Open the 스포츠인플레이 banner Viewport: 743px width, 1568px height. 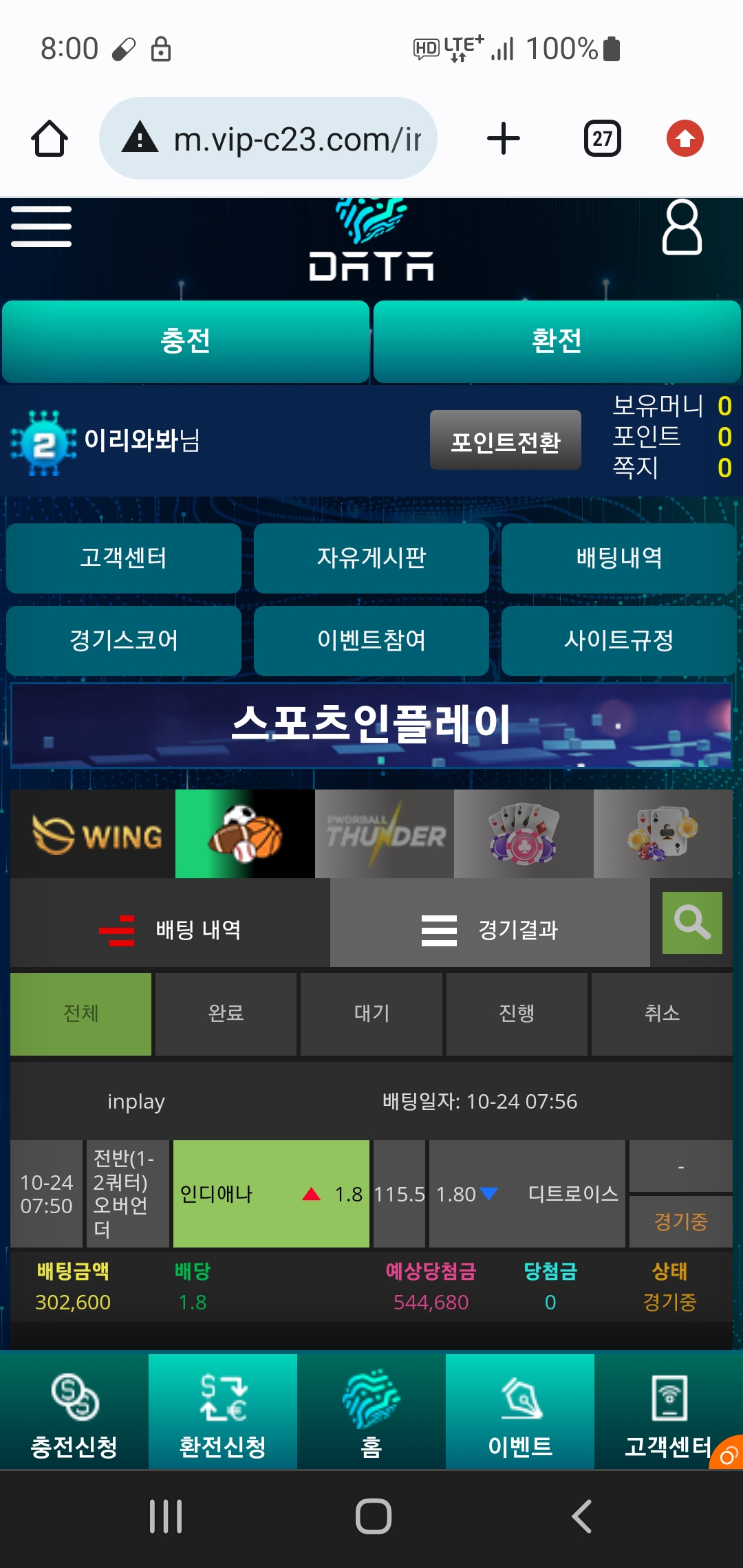point(371,725)
